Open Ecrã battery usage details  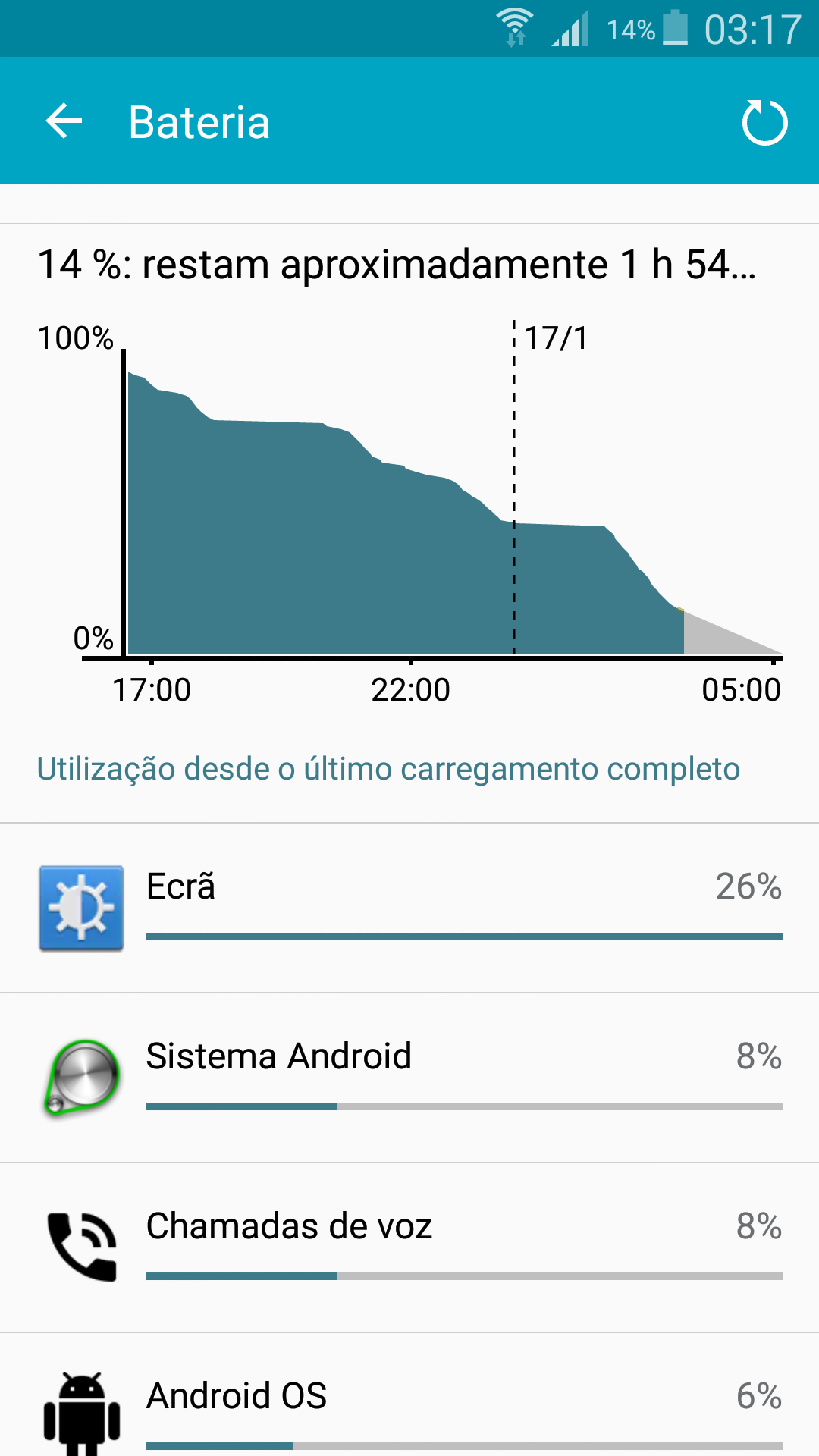click(x=409, y=908)
